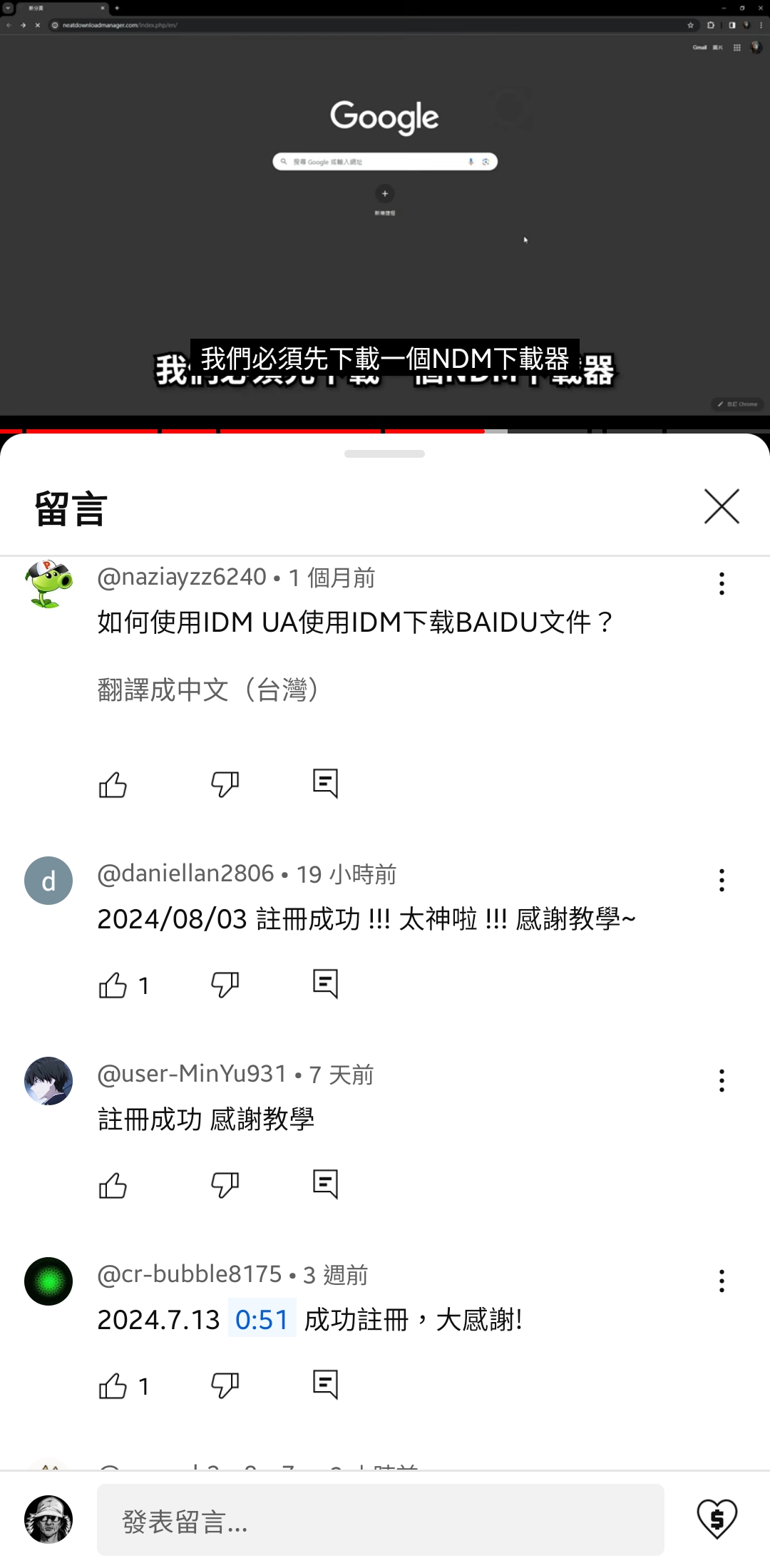Open options menu for @naziayzz6240's comment
The width and height of the screenshot is (770, 1568).
click(722, 583)
